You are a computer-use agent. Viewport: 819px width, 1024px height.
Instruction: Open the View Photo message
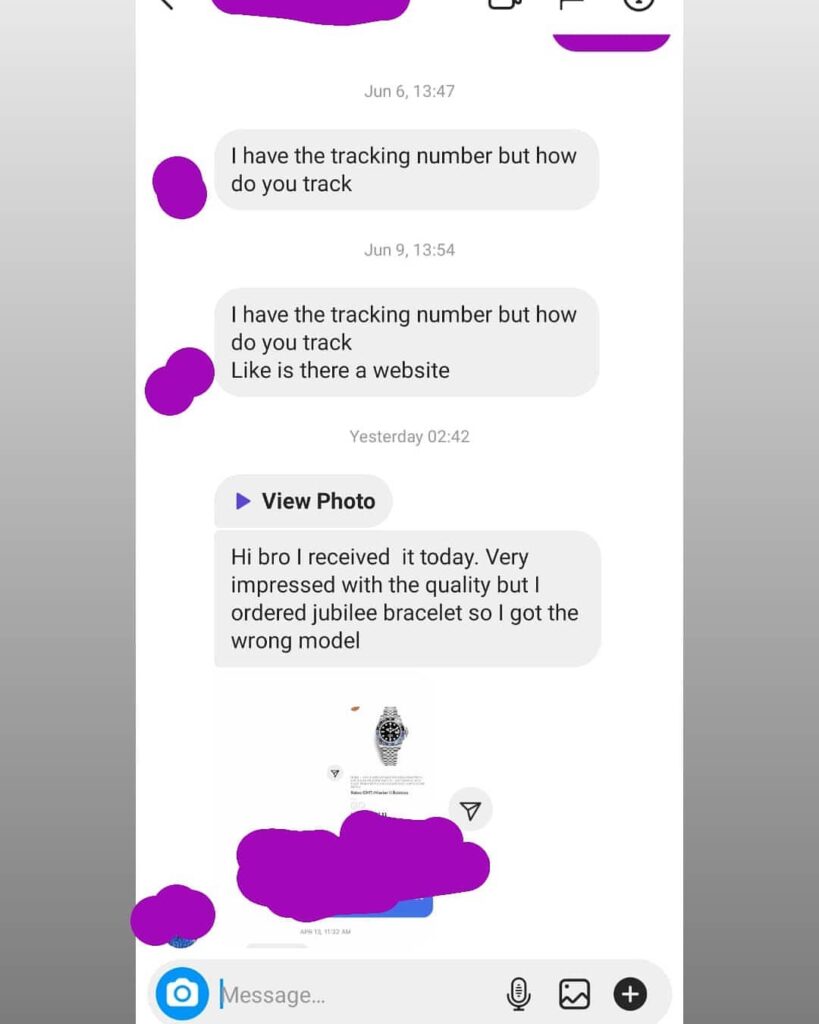point(303,501)
